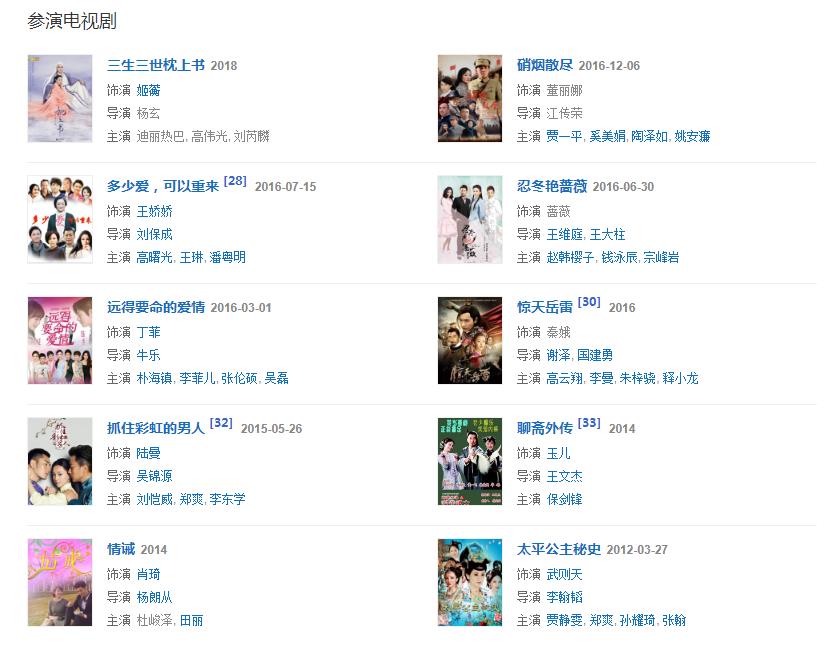Viewport: 835px width, 646px height.
Task: Tap the 多少爱，可以重来 title link
Action: (162, 187)
